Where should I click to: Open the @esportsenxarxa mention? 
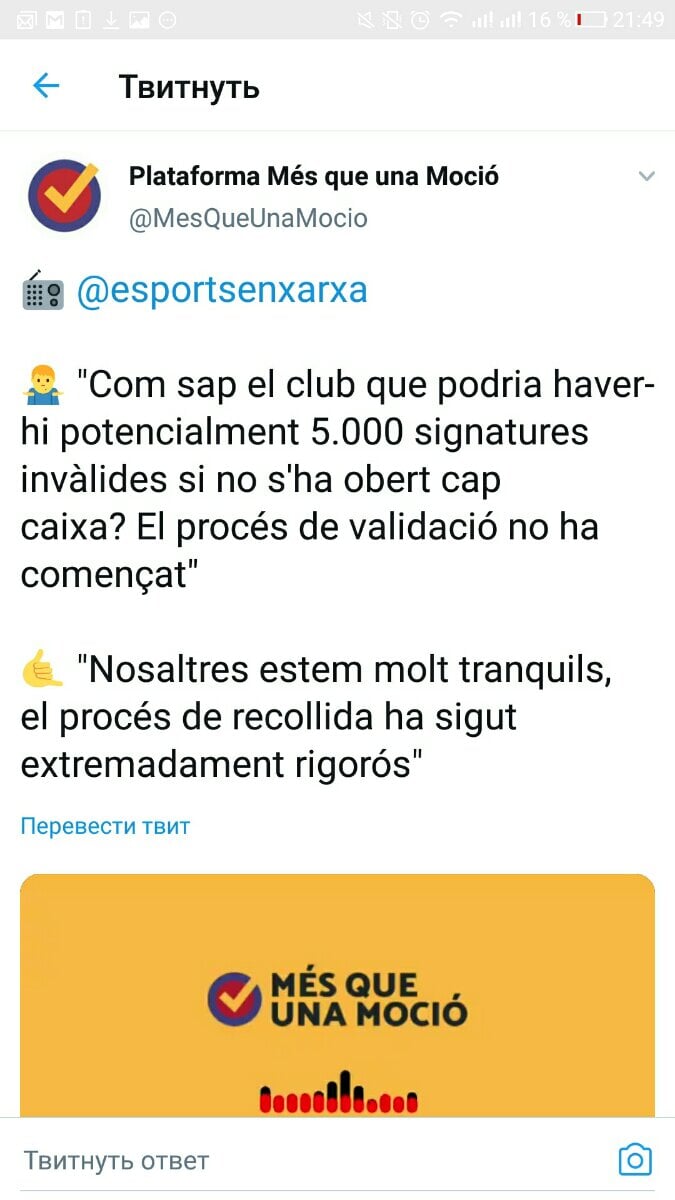pos(221,291)
